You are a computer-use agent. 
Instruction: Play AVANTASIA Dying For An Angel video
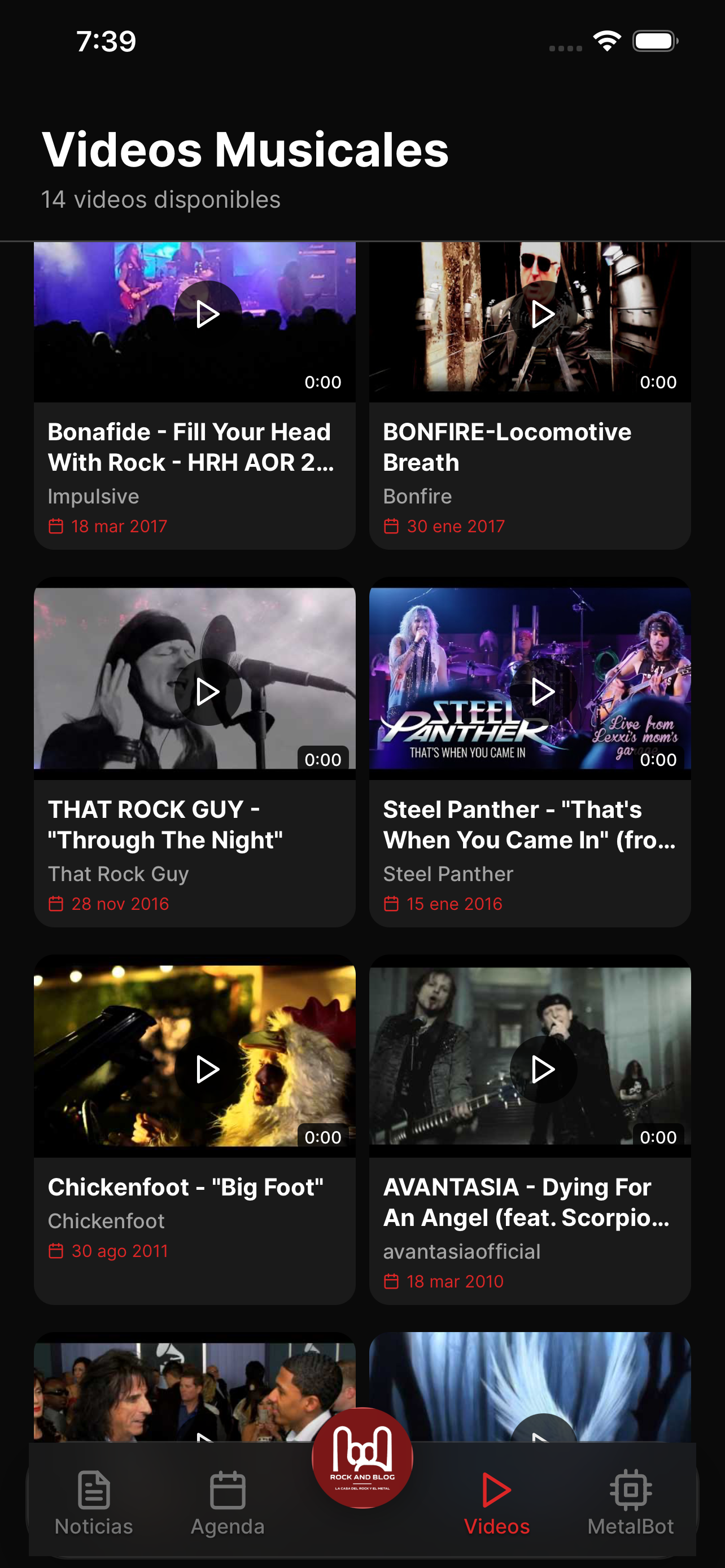point(543,1070)
